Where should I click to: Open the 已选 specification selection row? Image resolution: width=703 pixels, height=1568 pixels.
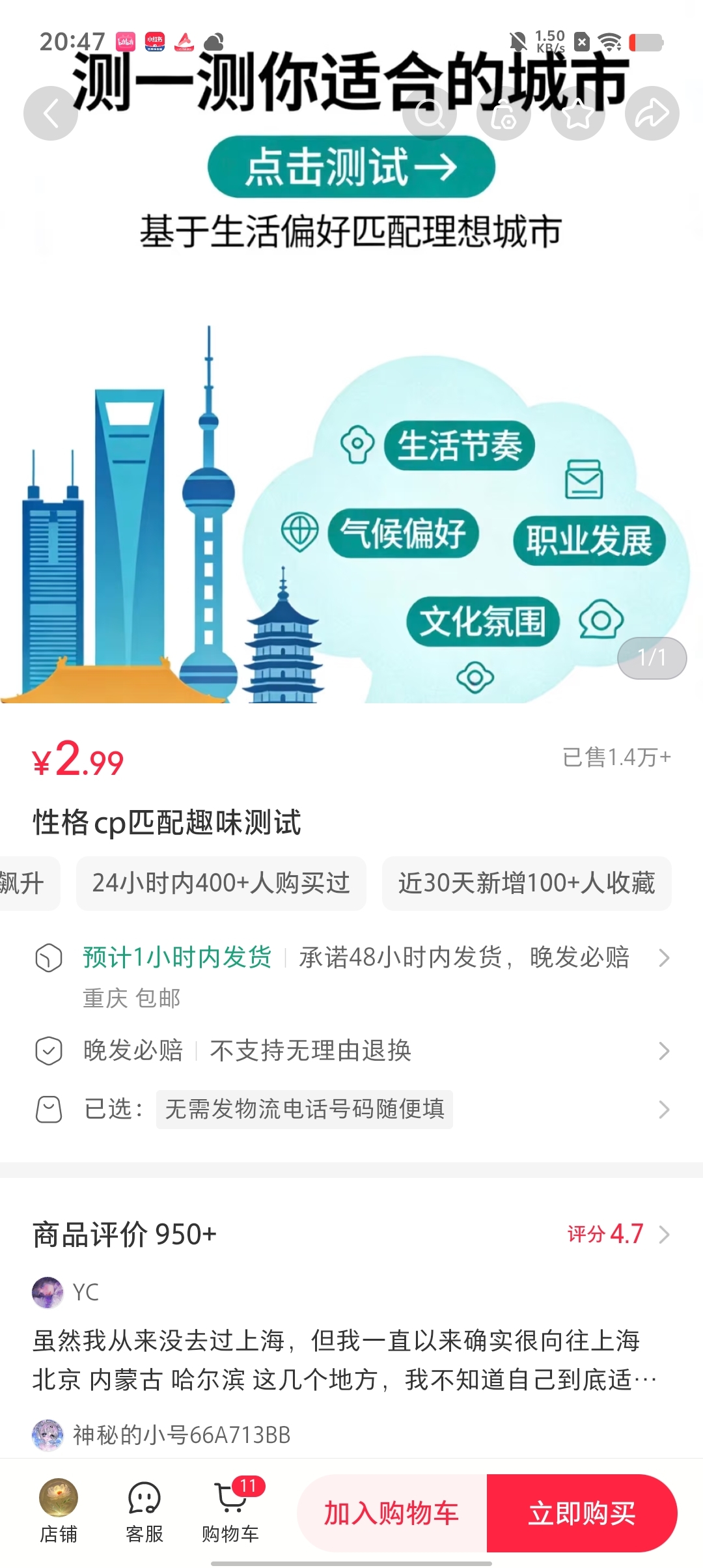click(351, 1109)
